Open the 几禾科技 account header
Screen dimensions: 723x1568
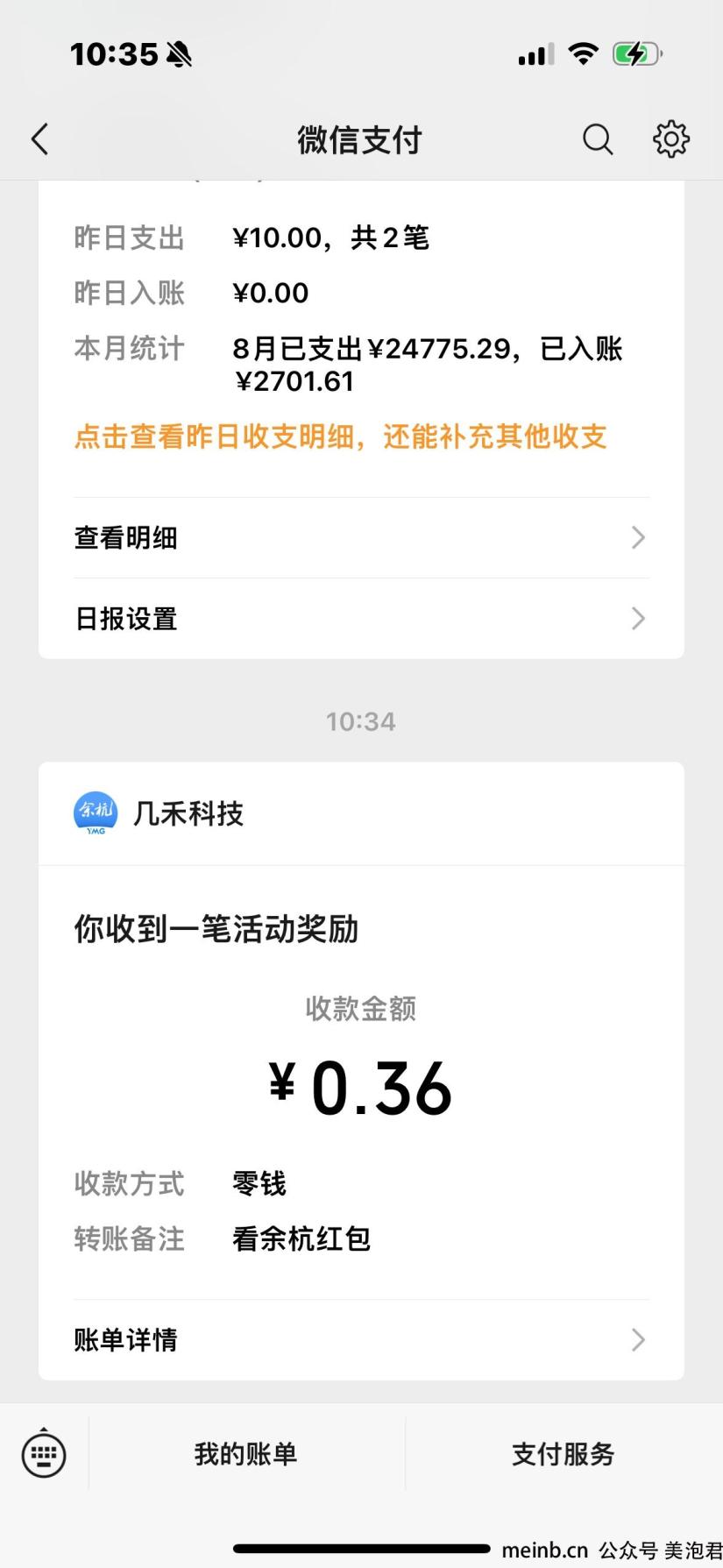click(x=361, y=814)
